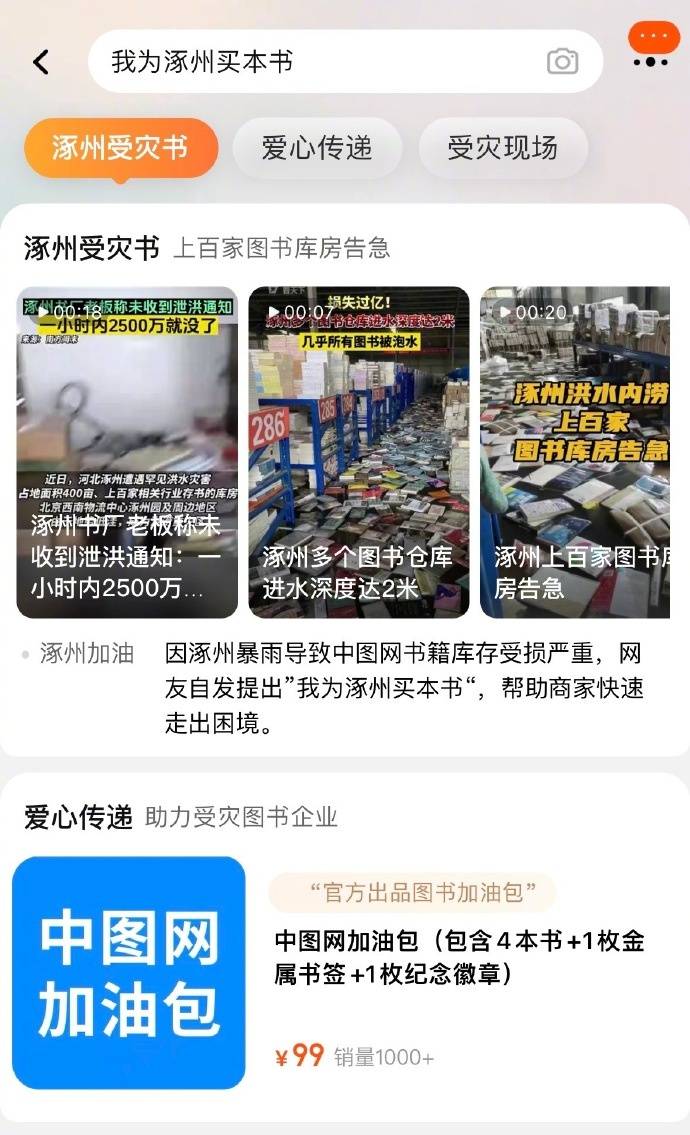690x1135 pixels.
Task: Tap the search field reading 我为涿州买本书
Action: (345, 62)
